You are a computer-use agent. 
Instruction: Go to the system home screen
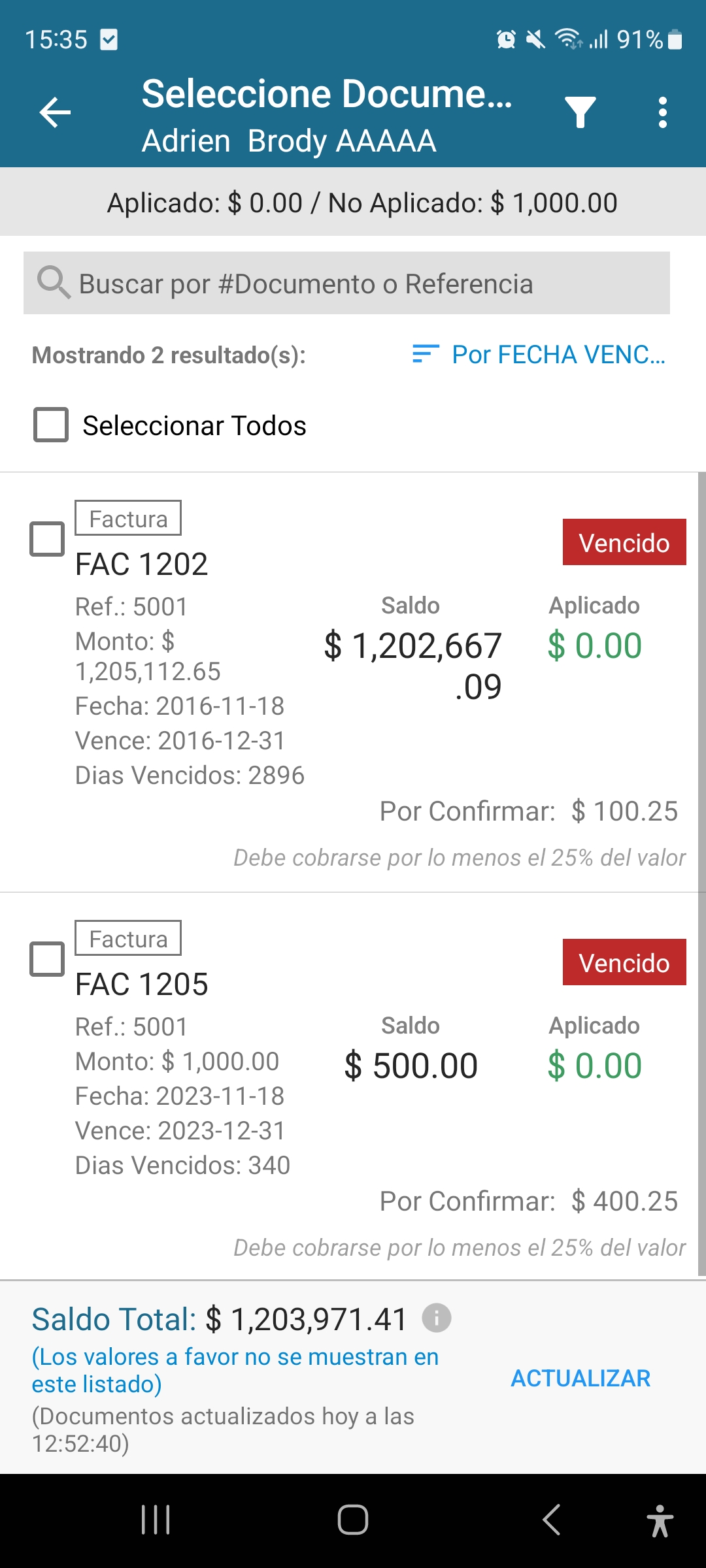click(x=353, y=1520)
